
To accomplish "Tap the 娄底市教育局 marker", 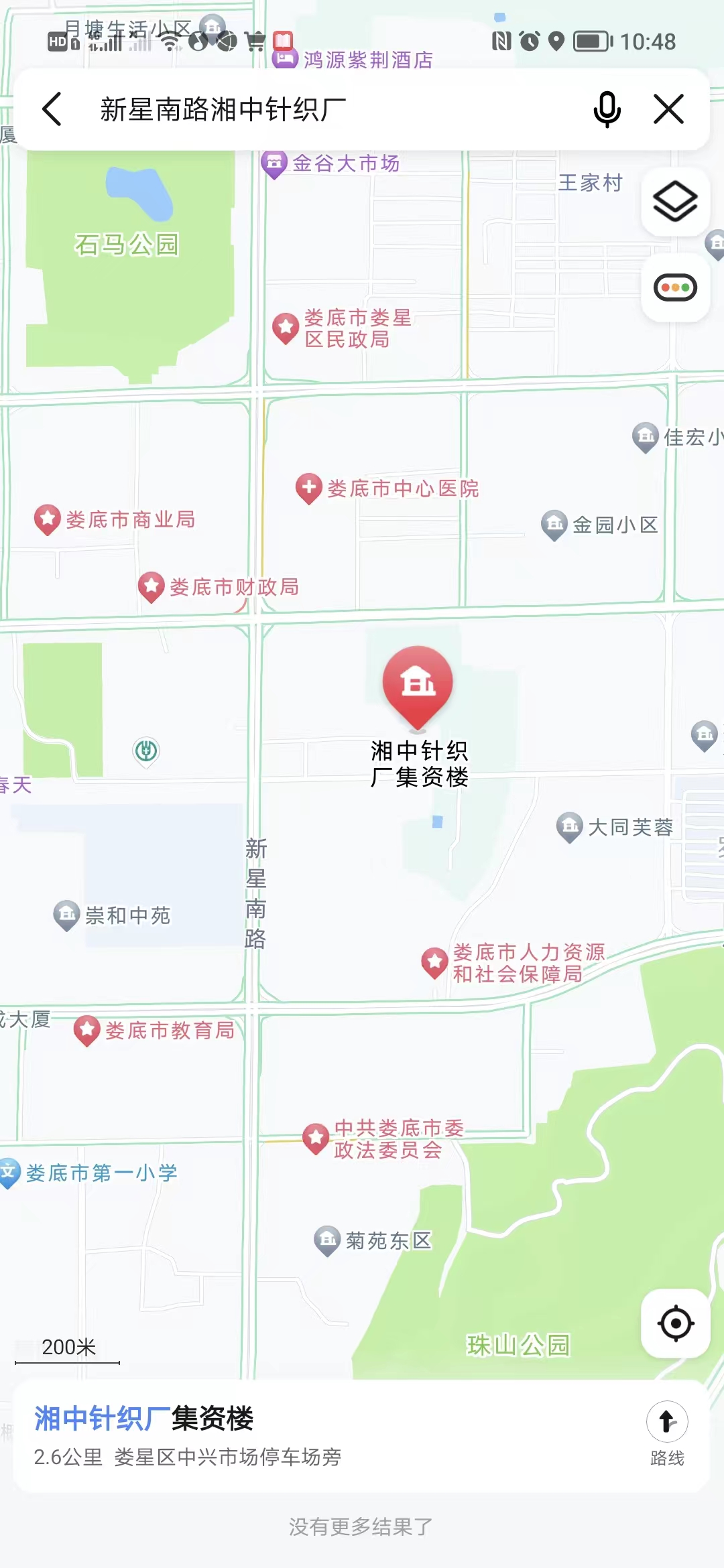I will tap(87, 1030).
